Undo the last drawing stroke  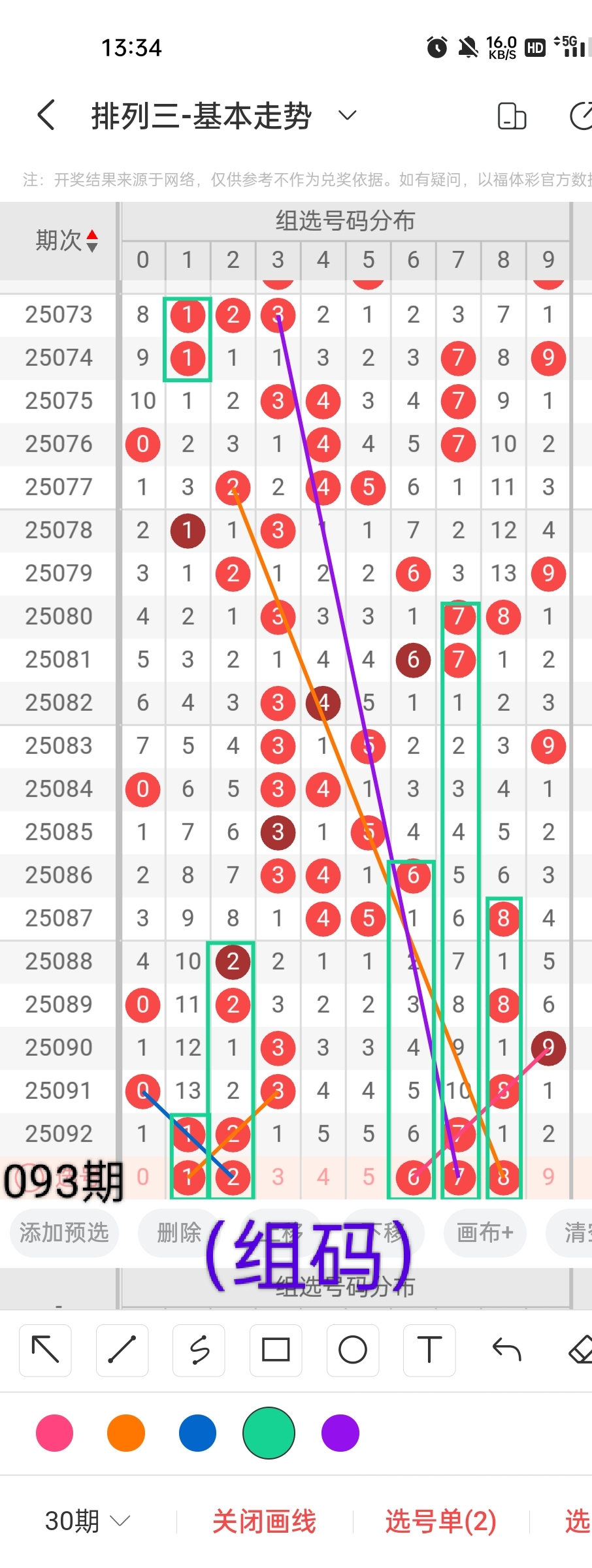506,1350
